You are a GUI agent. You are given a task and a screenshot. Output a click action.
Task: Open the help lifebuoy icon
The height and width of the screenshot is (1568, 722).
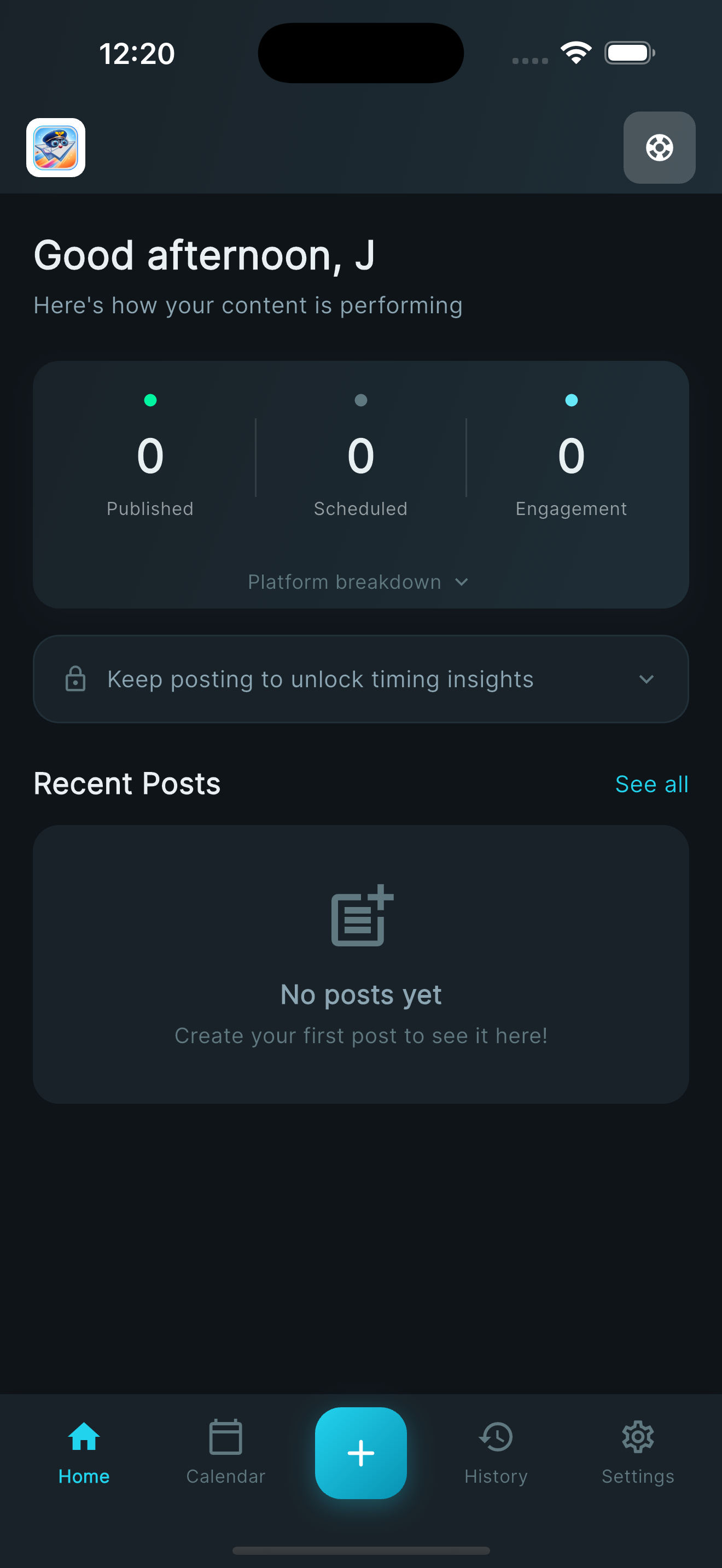[x=659, y=147]
